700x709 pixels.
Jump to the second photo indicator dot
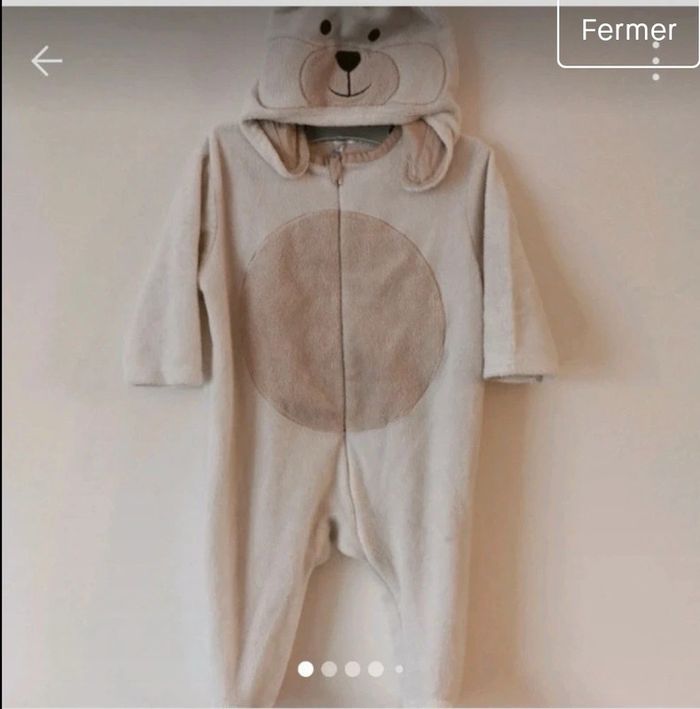tap(329, 669)
